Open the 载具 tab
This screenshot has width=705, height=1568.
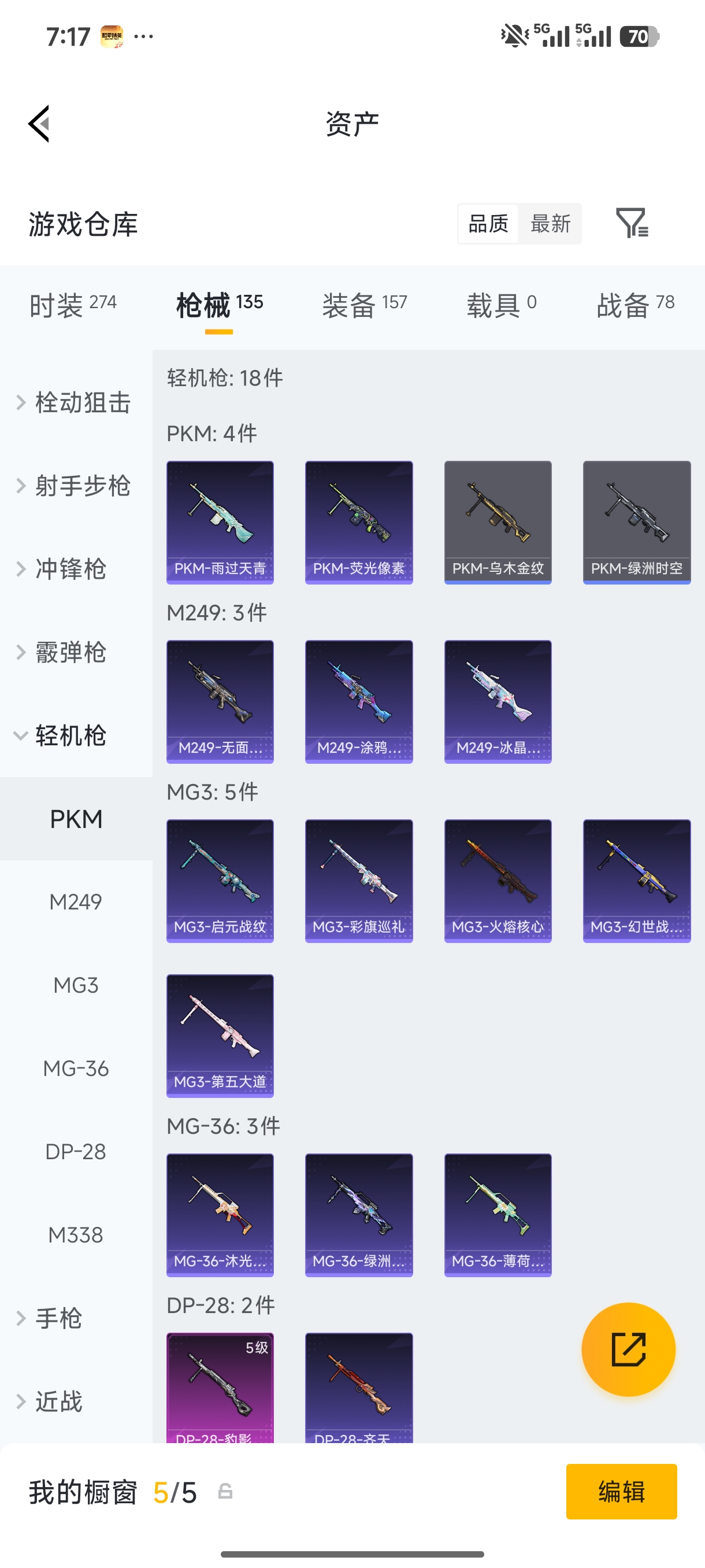[501, 305]
